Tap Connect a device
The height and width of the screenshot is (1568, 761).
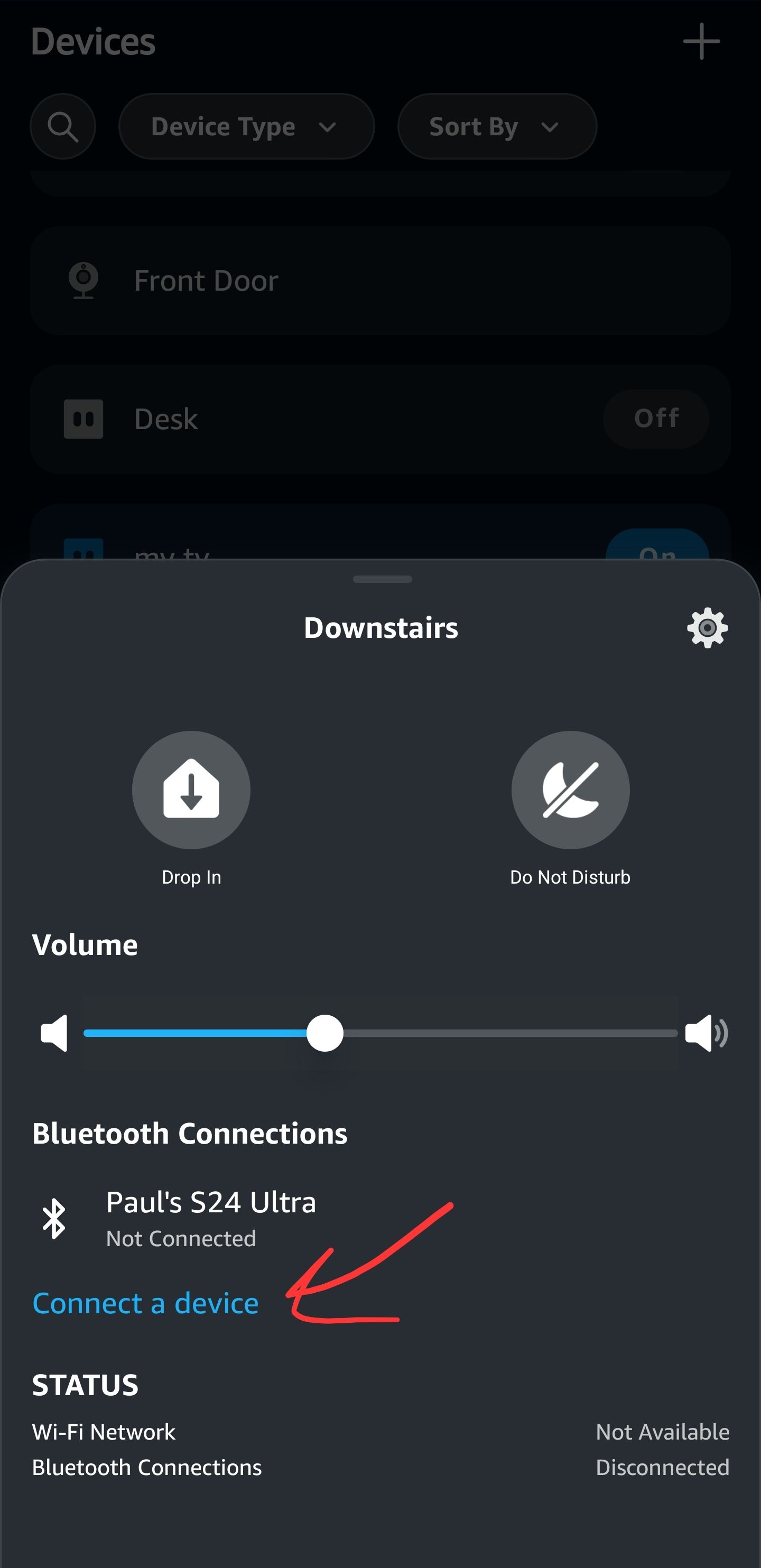[x=145, y=1303]
